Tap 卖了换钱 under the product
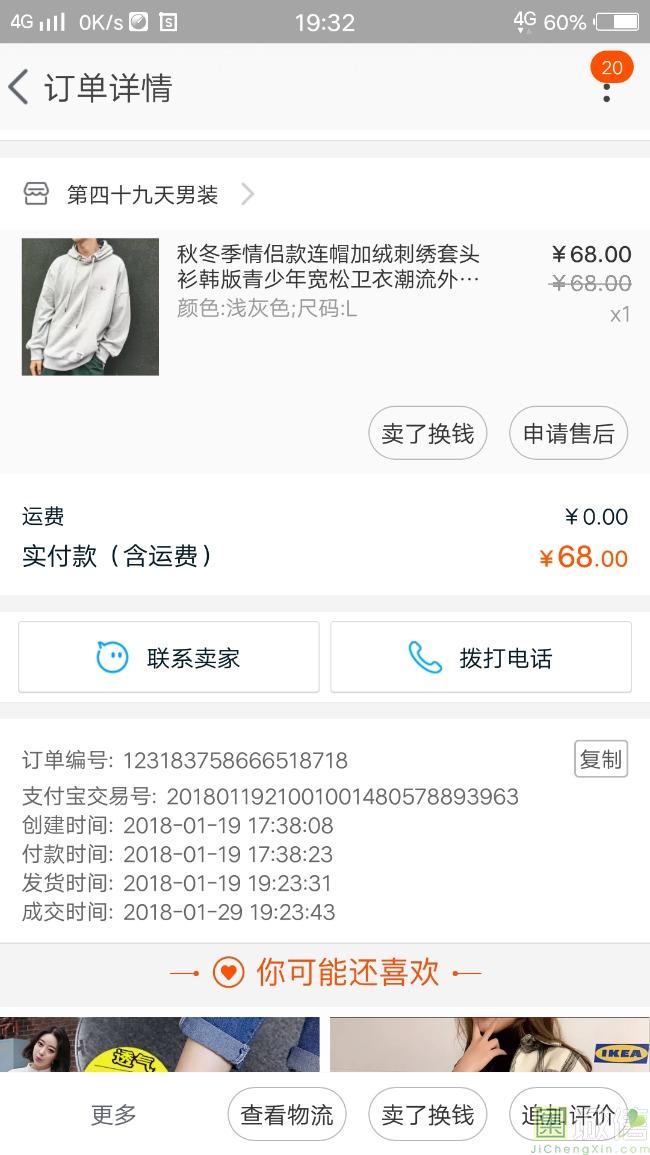650x1155 pixels. [x=427, y=433]
